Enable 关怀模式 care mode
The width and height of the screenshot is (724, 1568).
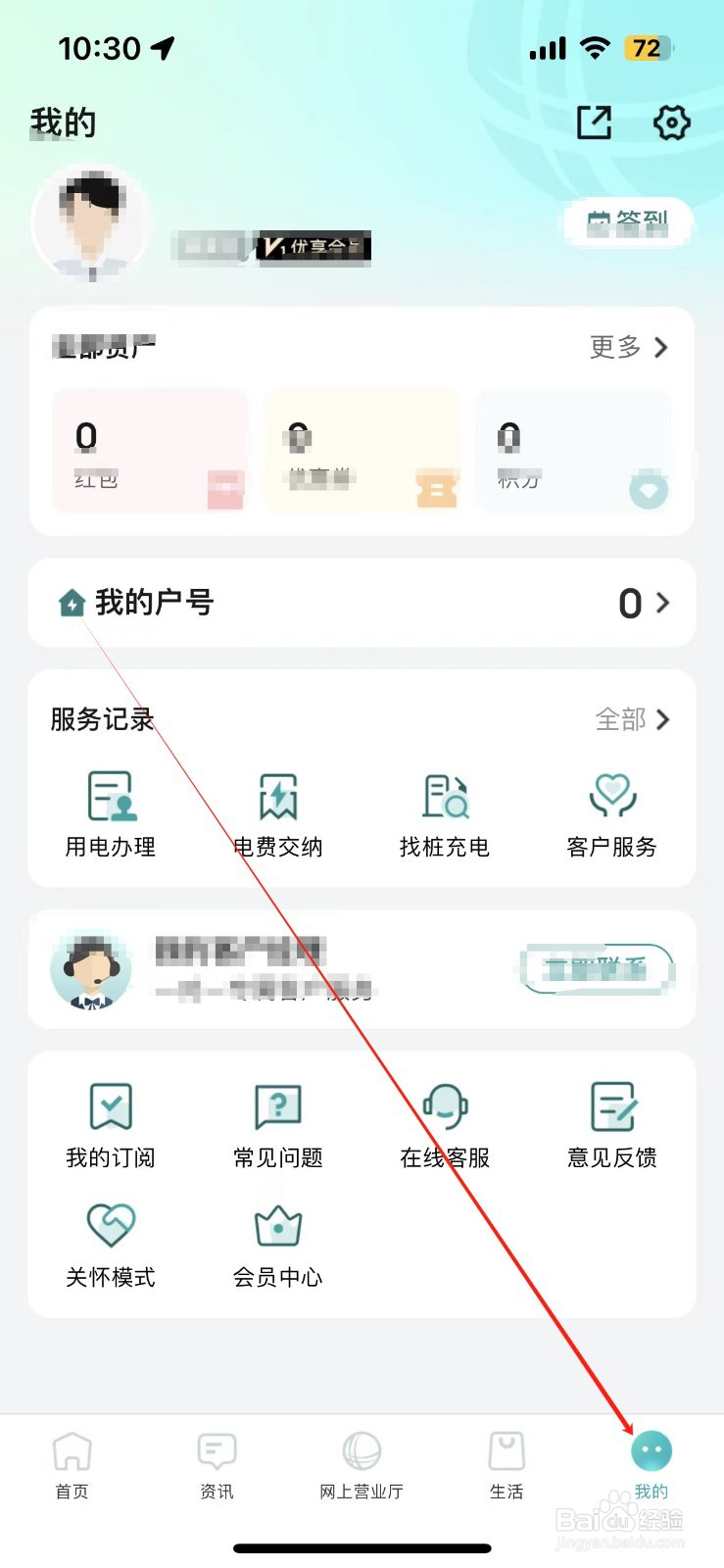(x=109, y=1243)
